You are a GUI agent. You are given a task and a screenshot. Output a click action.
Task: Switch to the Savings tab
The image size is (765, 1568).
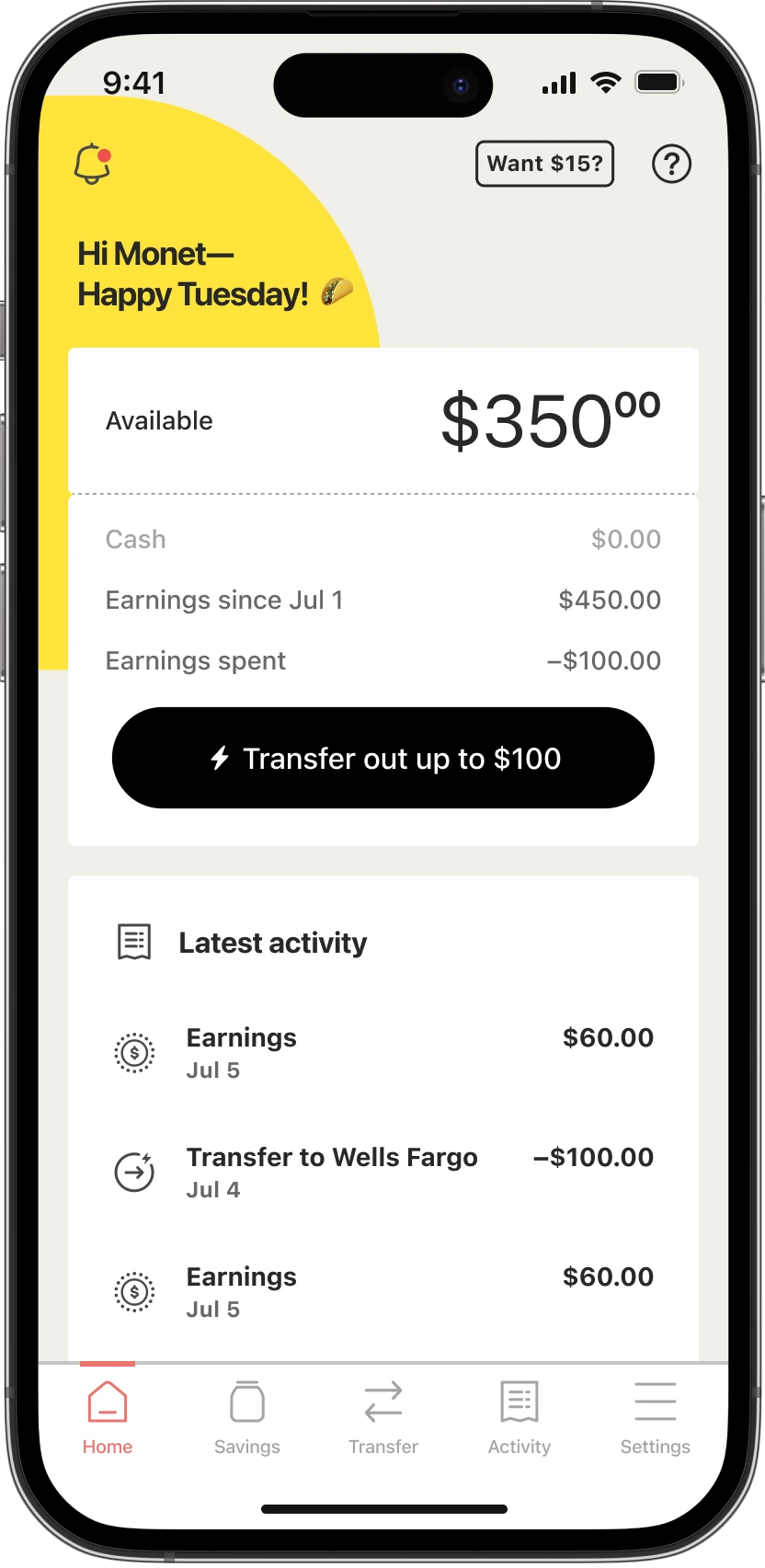(x=246, y=1418)
